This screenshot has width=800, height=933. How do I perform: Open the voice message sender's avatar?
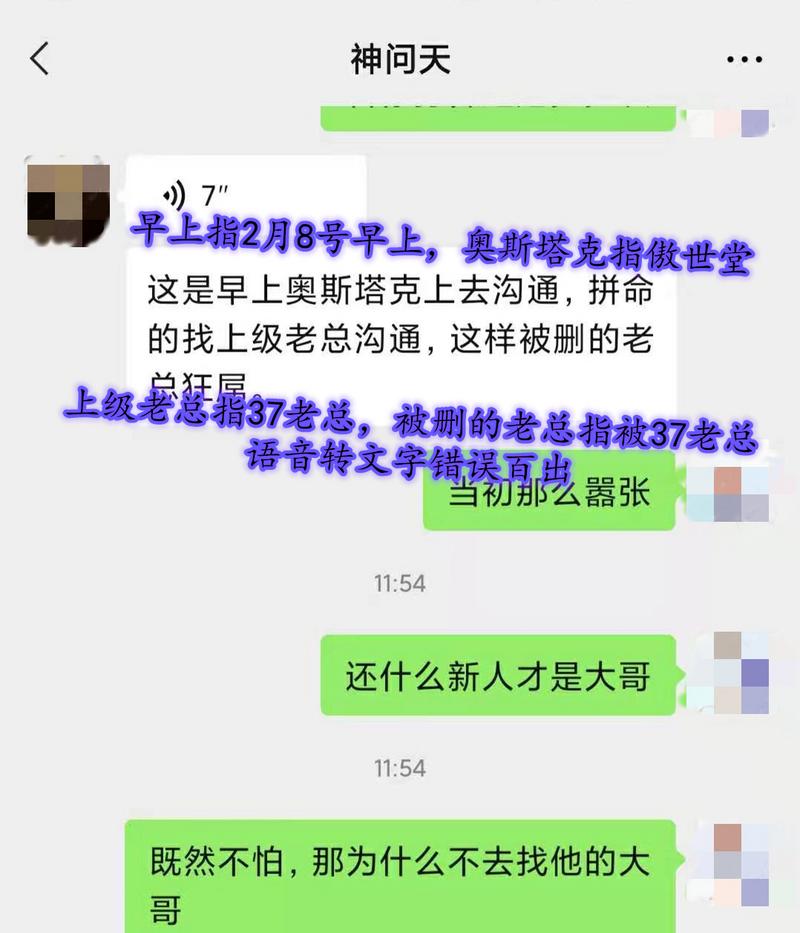67,199
